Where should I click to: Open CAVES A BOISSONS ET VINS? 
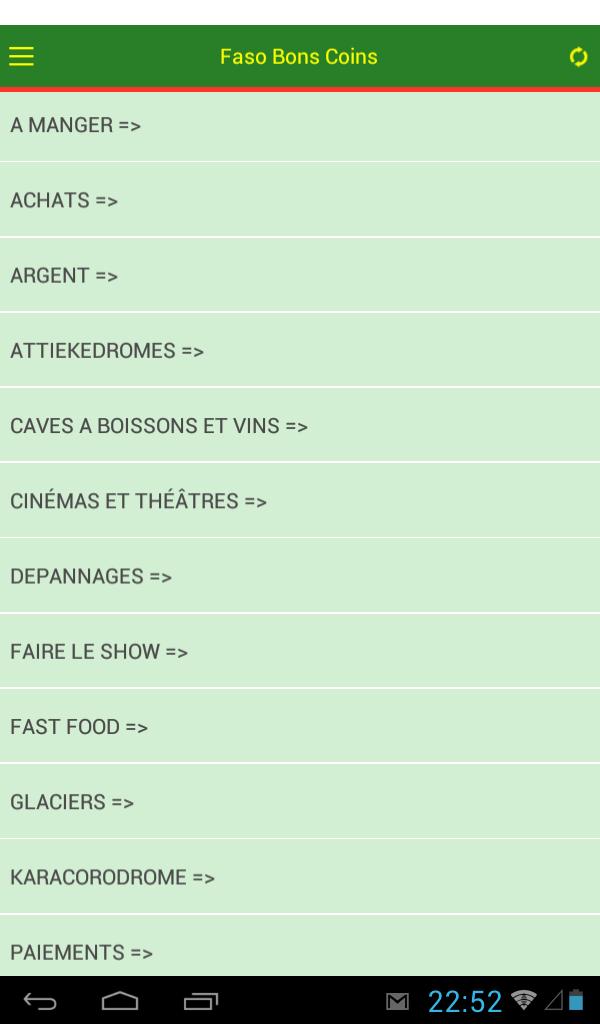[300, 426]
